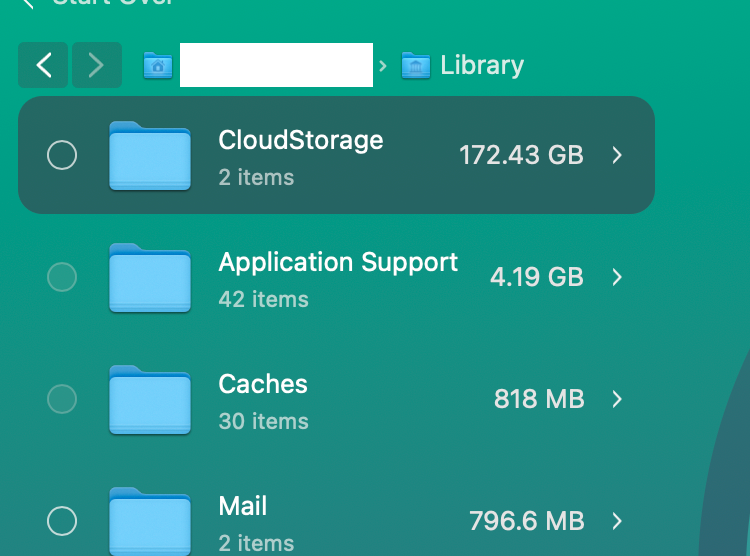This screenshot has height=556, width=750.
Task: Select the Application Support checkbox
Action: pyautogui.click(x=62, y=277)
